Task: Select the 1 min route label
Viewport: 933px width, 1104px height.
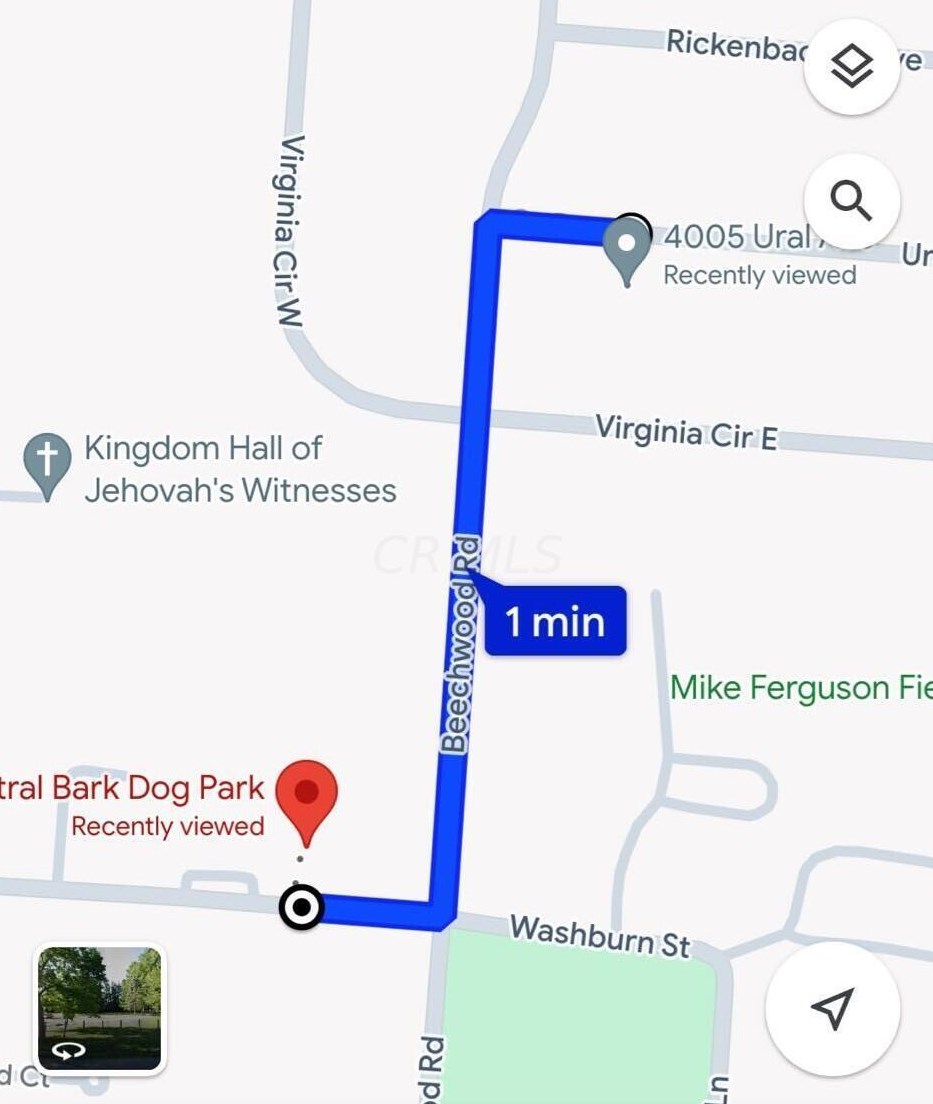Action: (x=555, y=622)
